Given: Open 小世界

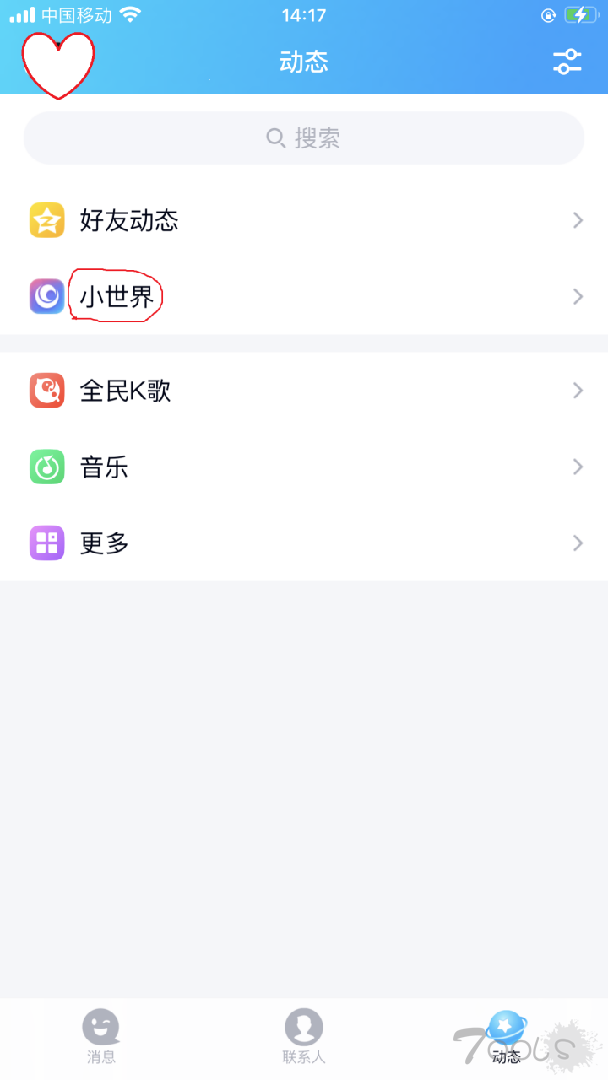Looking at the screenshot, I should (304, 297).
